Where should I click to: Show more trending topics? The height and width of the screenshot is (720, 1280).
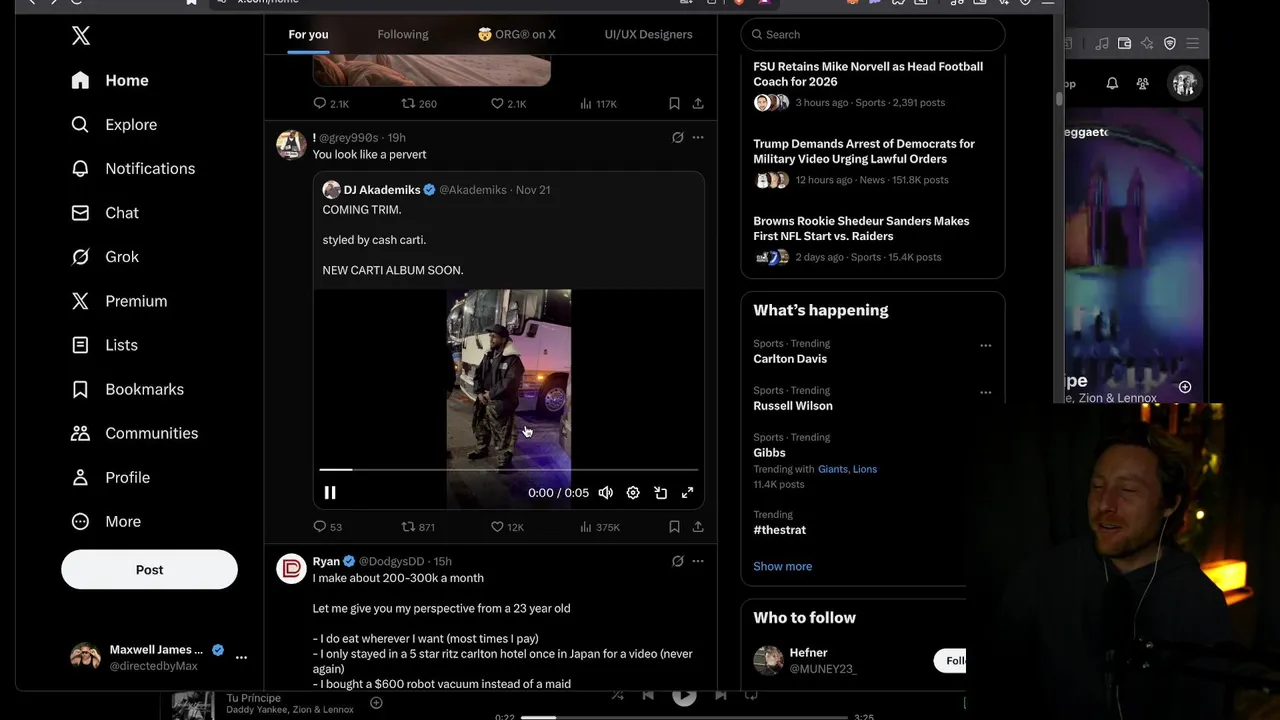[x=782, y=566]
